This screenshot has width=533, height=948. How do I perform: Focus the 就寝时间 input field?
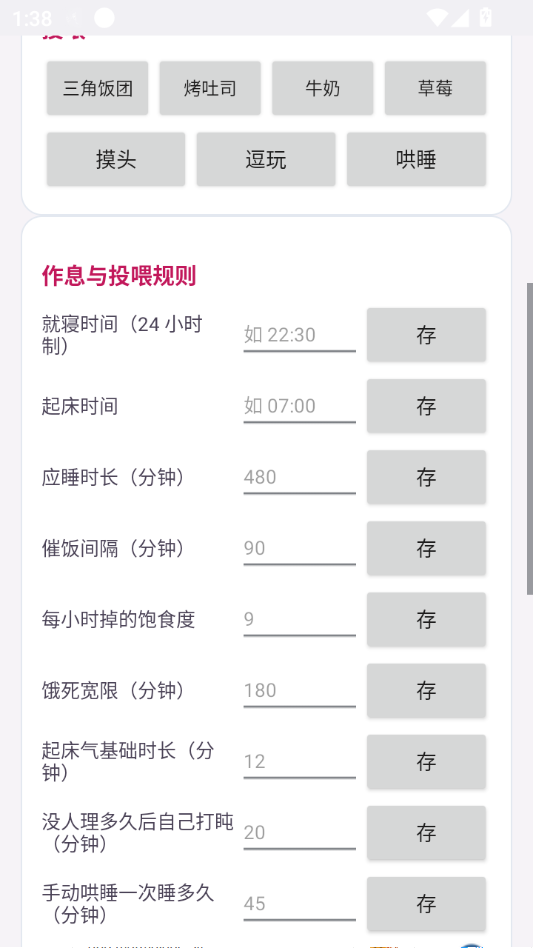[x=300, y=335]
